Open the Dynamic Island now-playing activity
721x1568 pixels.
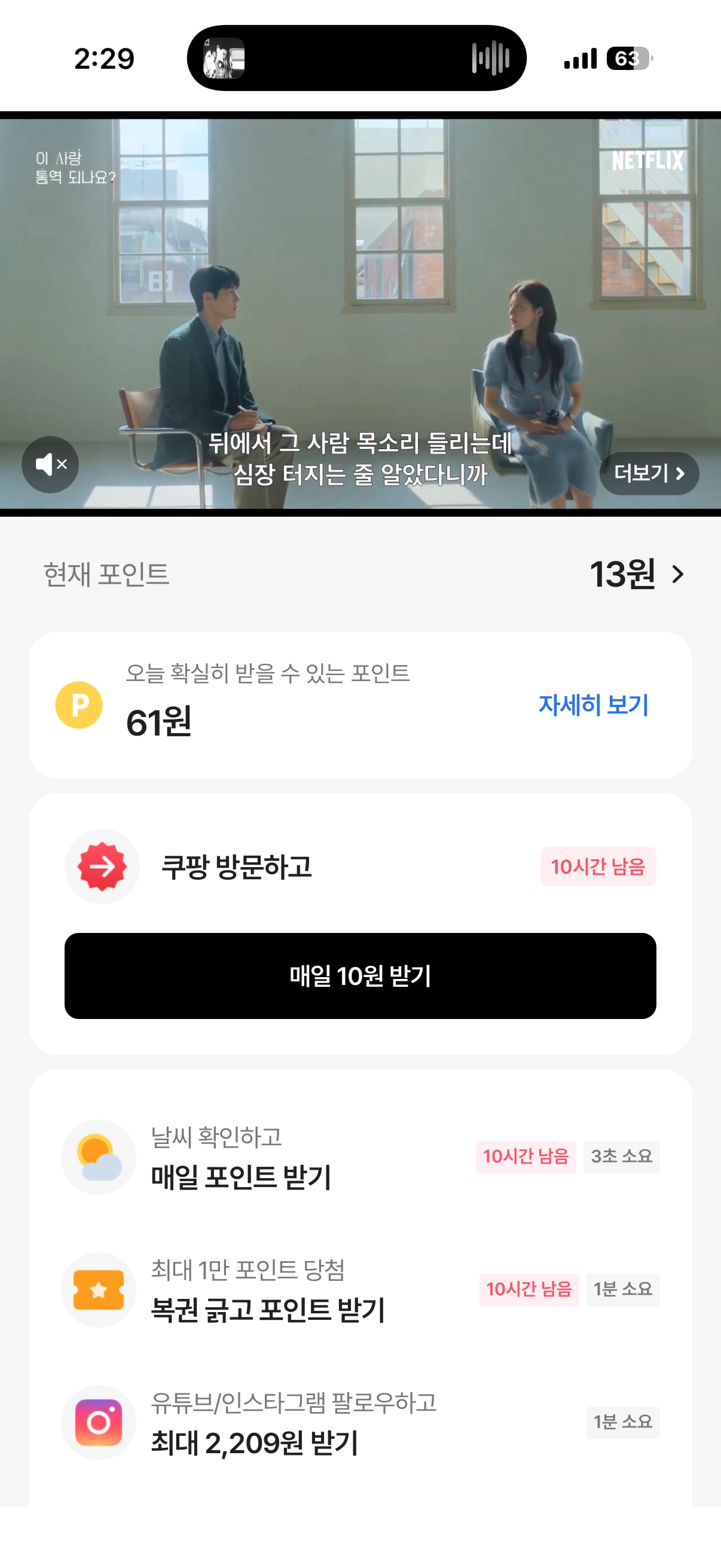[356, 59]
